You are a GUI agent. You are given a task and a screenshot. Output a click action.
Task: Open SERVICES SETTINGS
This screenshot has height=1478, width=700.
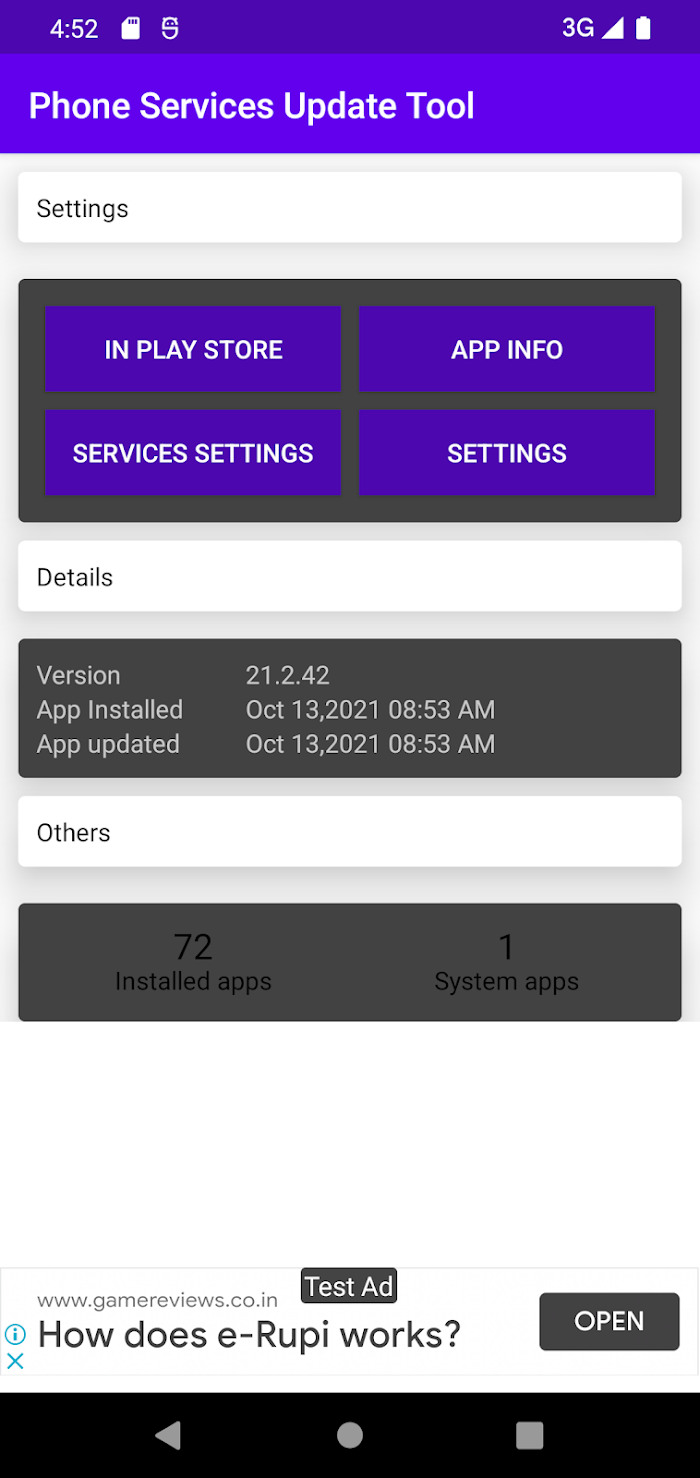(x=193, y=453)
